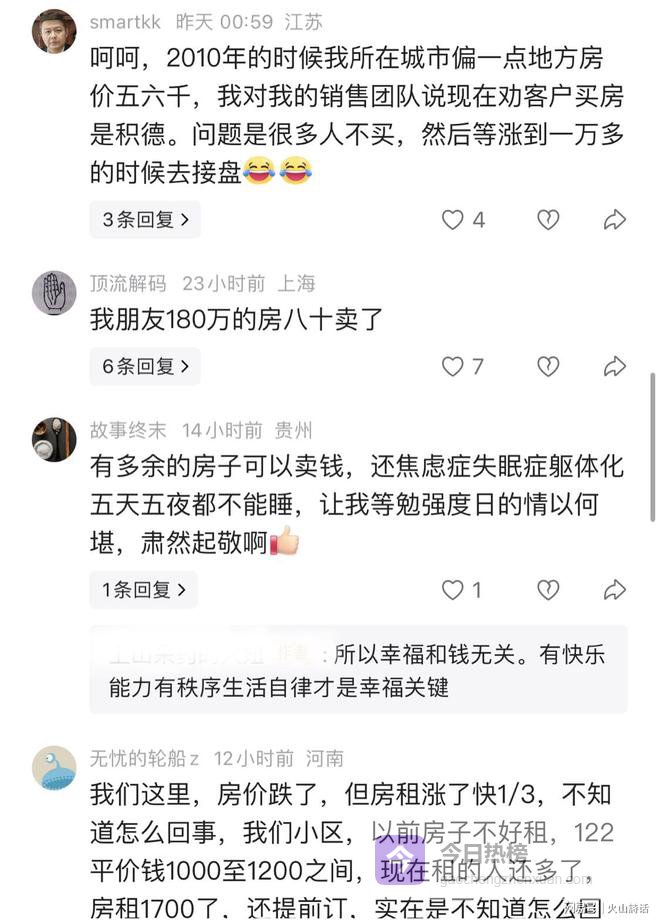This screenshot has height=920, width=660.
Task: Open smartkk's profile avatar
Action: (x=54, y=31)
